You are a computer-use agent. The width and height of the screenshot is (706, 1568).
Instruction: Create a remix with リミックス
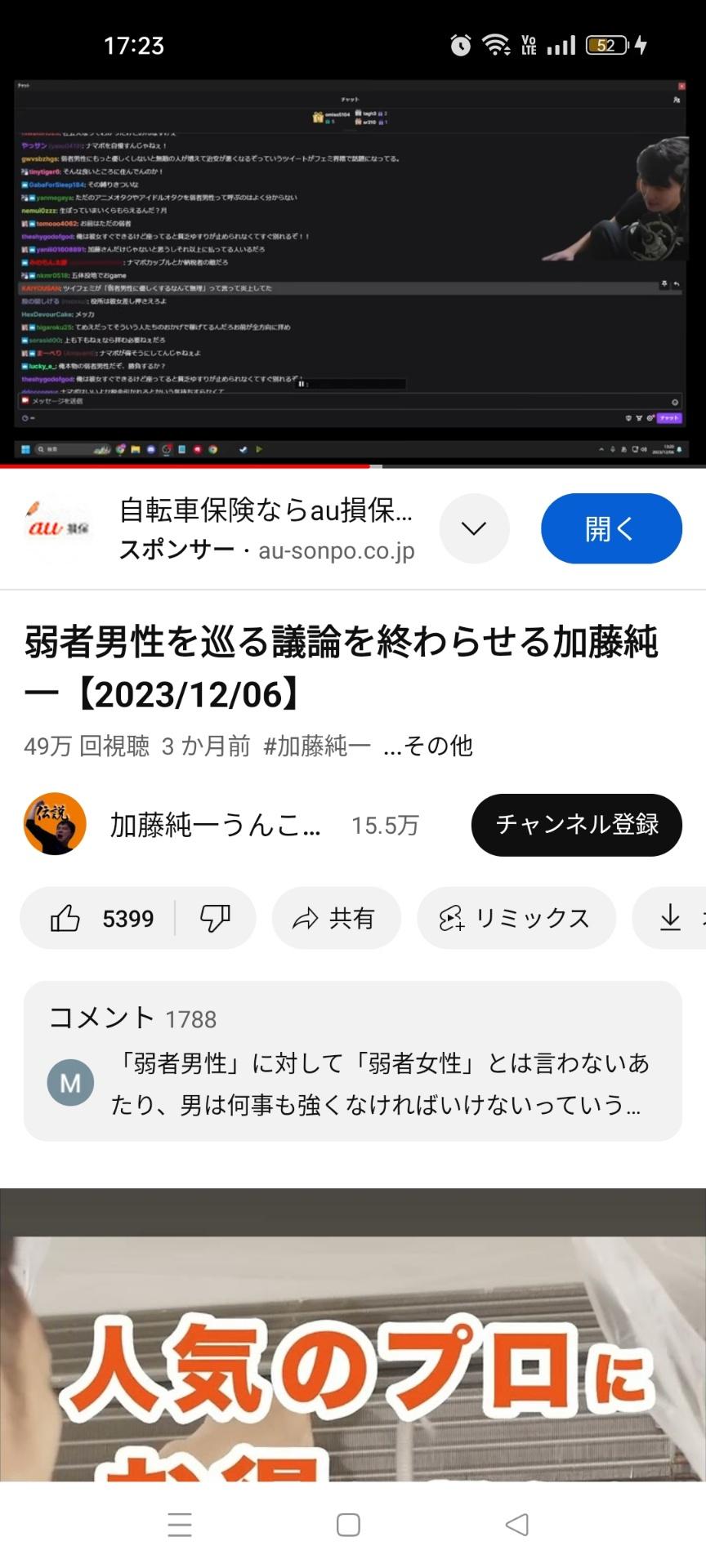516,919
